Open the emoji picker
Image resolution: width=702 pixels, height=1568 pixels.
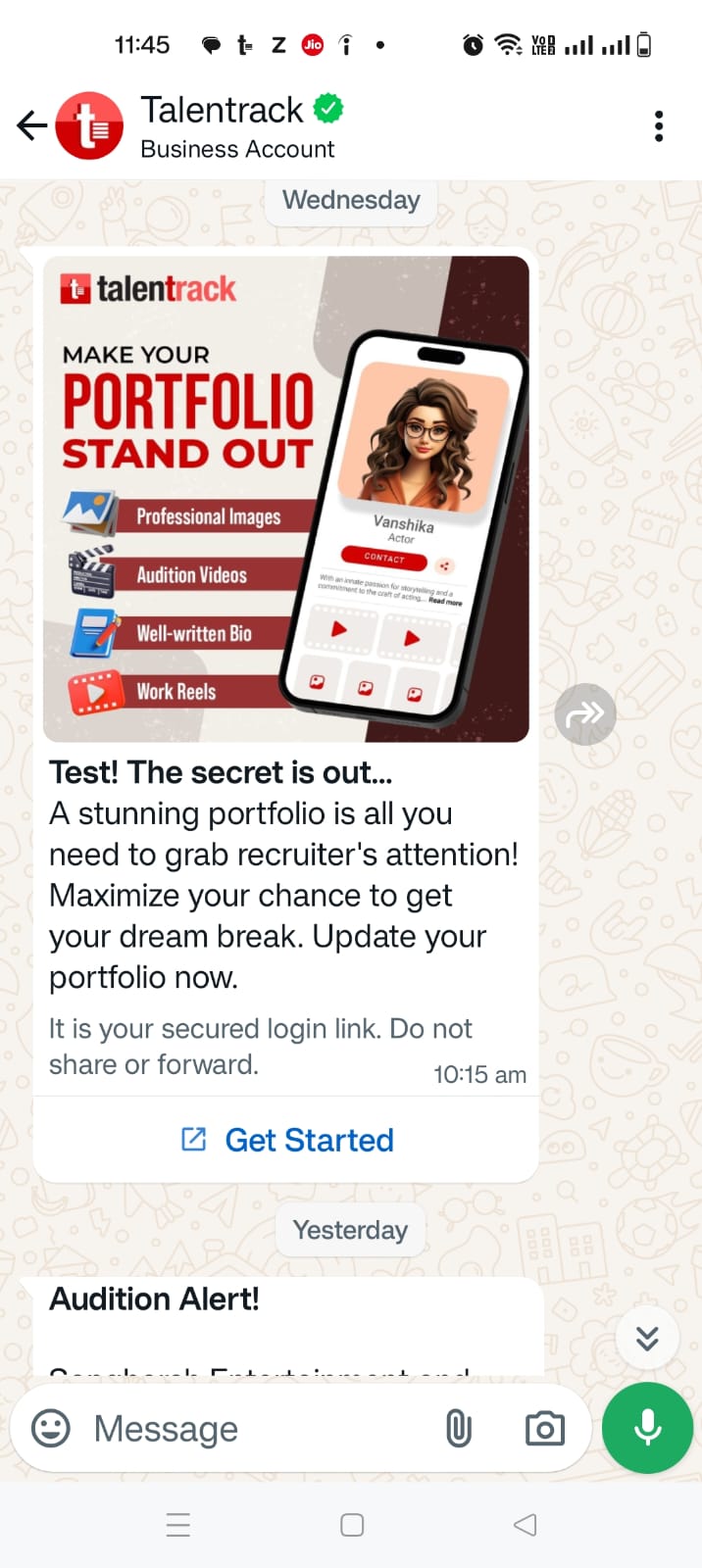(51, 1428)
